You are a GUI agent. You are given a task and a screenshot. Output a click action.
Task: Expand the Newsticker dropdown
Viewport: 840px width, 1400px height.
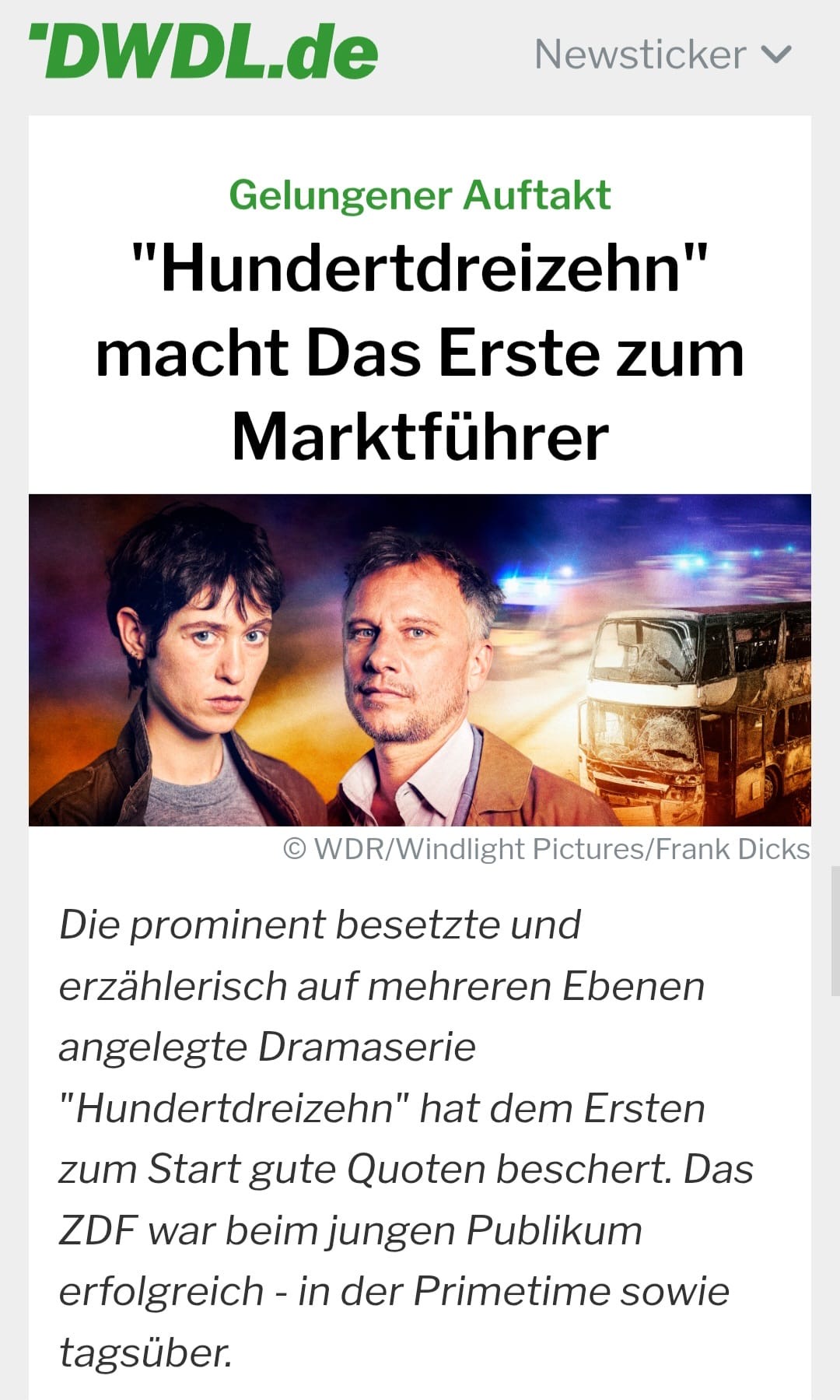pyautogui.click(x=662, y=54)
